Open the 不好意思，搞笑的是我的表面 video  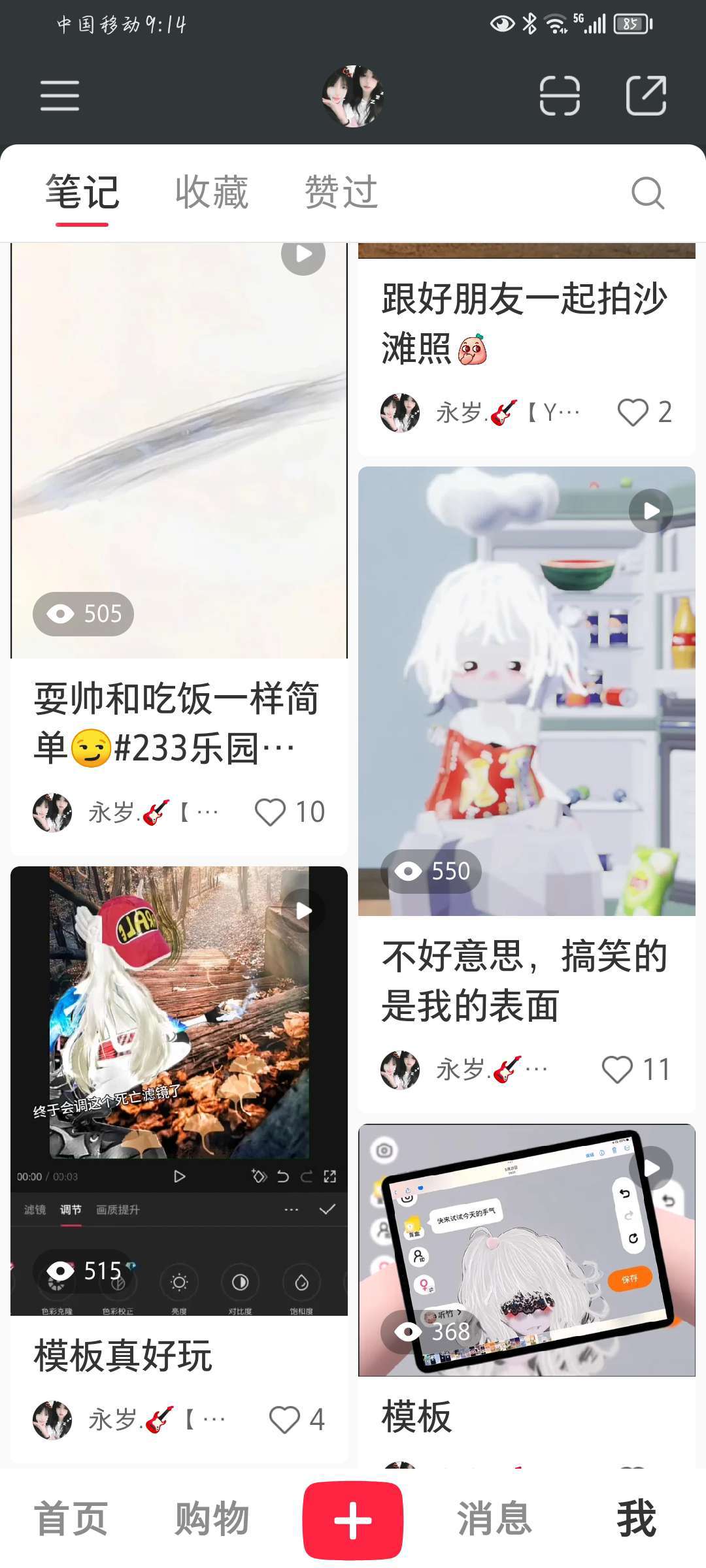pos(526,693)
